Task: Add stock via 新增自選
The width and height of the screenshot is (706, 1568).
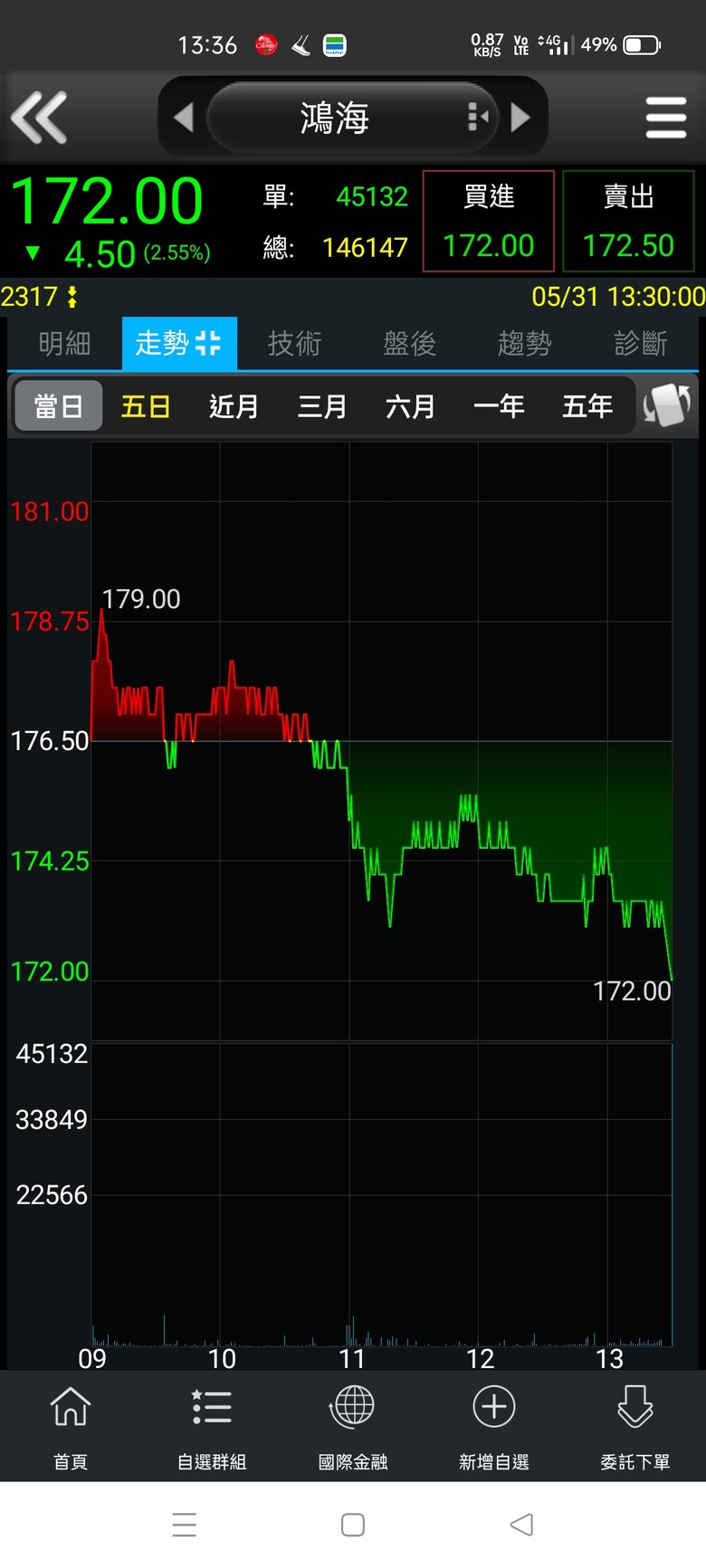Action: (494, 1424)
